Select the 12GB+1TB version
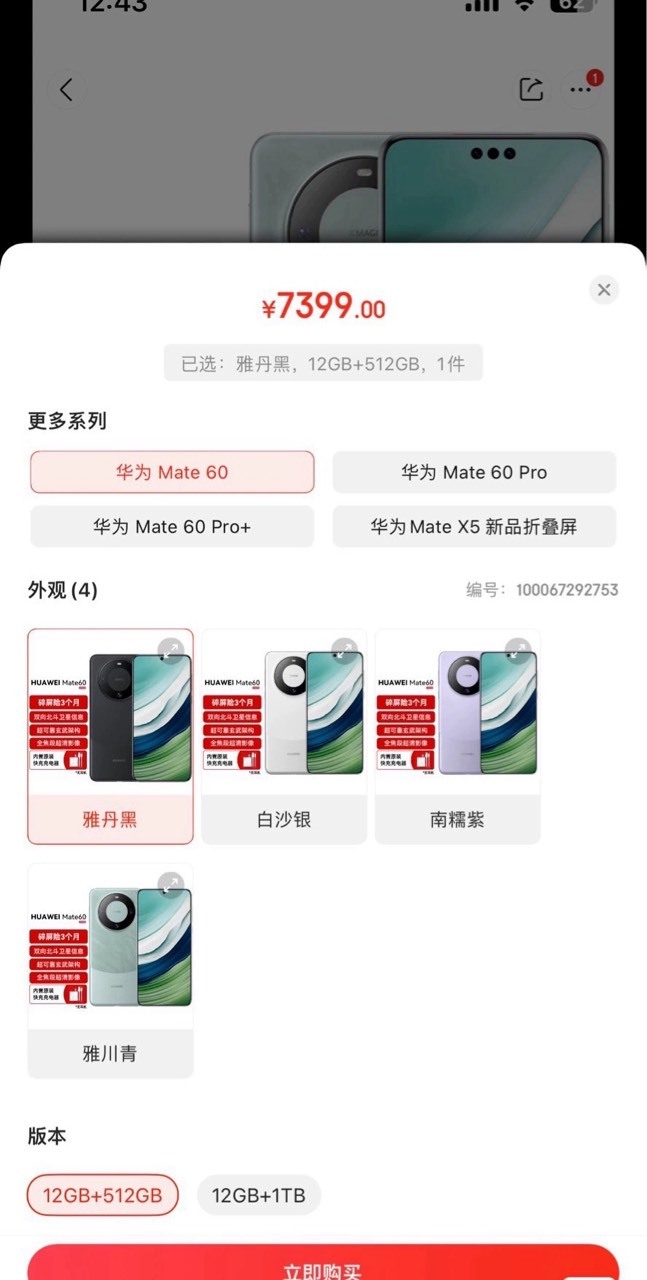 258,1195
